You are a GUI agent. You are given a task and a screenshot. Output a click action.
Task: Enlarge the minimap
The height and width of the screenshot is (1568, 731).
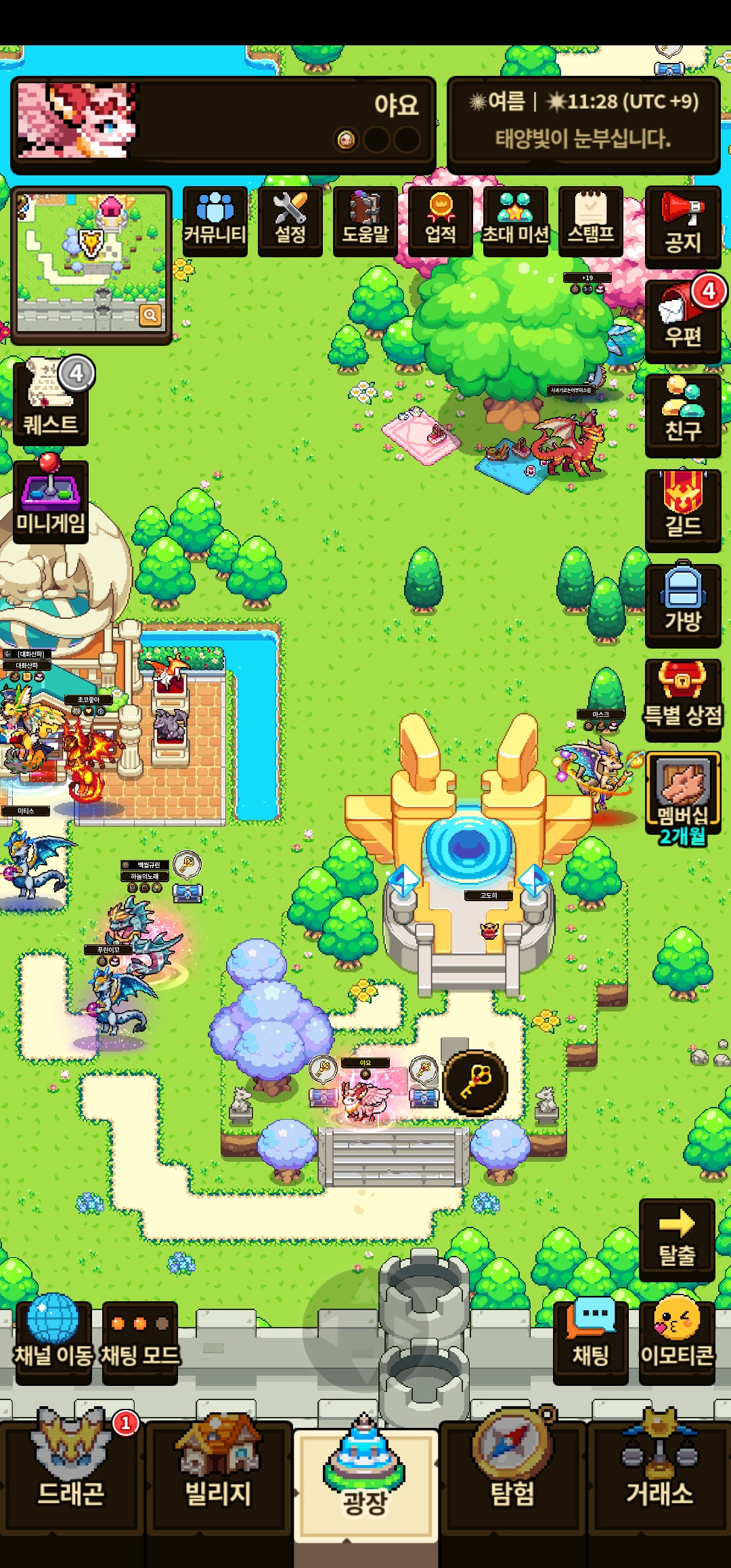(150, 314)
